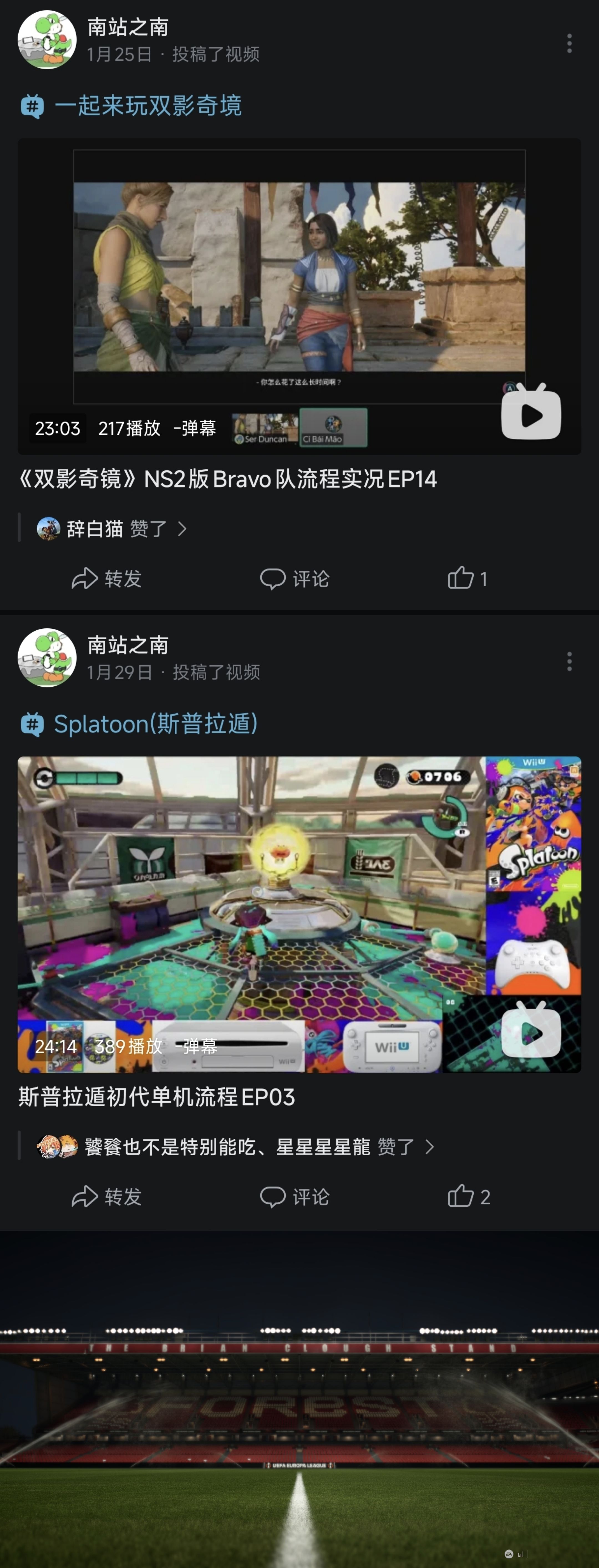Open 南站之南 avatar on the January 25 post

coord(47,40)
